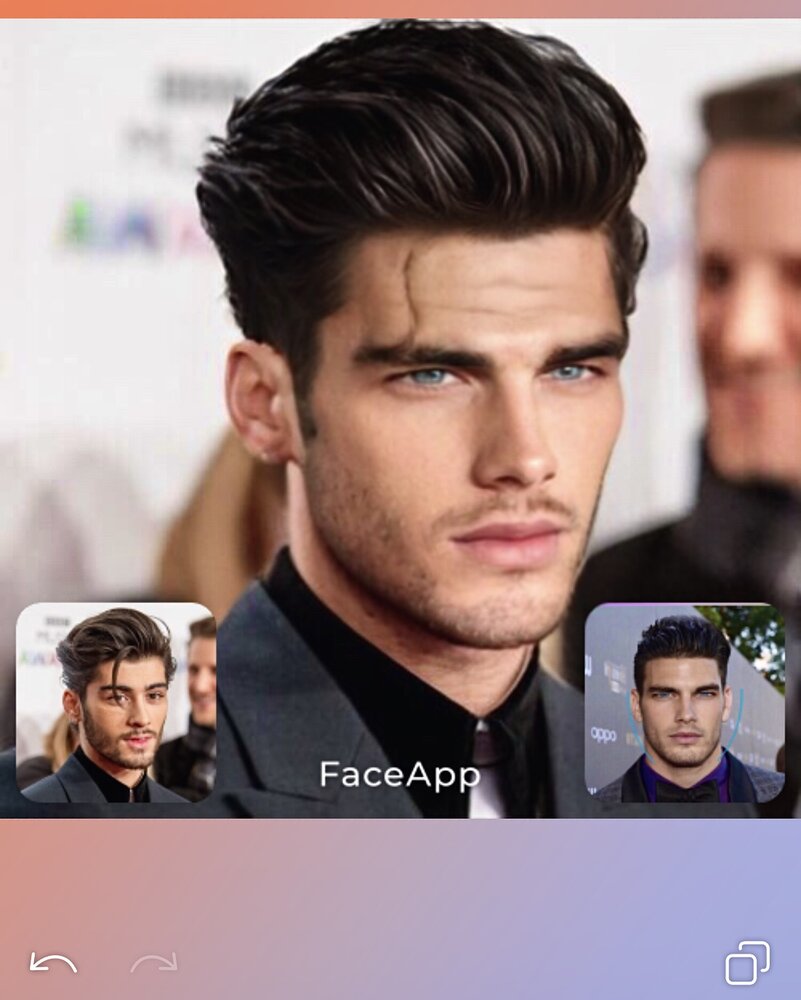Tap the overlapping squares compare icon
This screenshot has width=801, height=1000.
click(747, 963)
